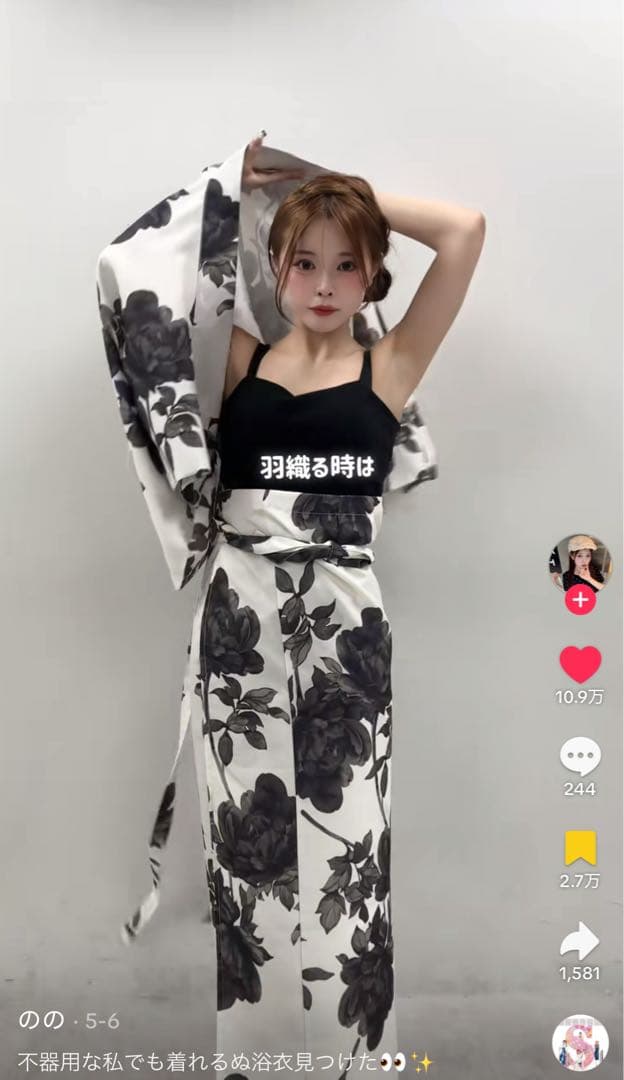This screenshot has width=624, height=1080.
Task: Like this video with the heart
Action: [580, 664]
